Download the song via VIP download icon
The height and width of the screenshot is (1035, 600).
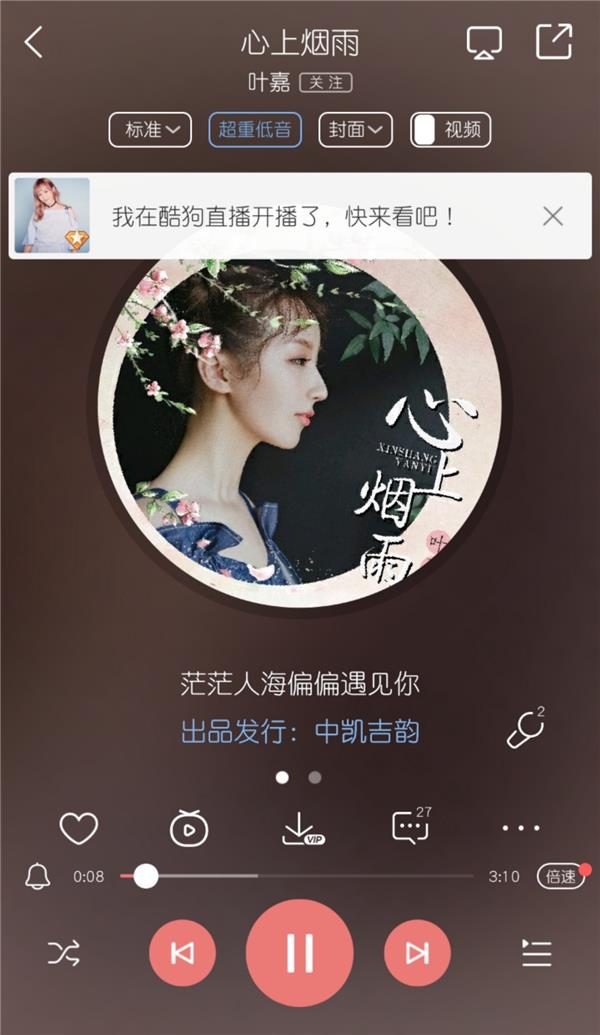pos(302,828)
